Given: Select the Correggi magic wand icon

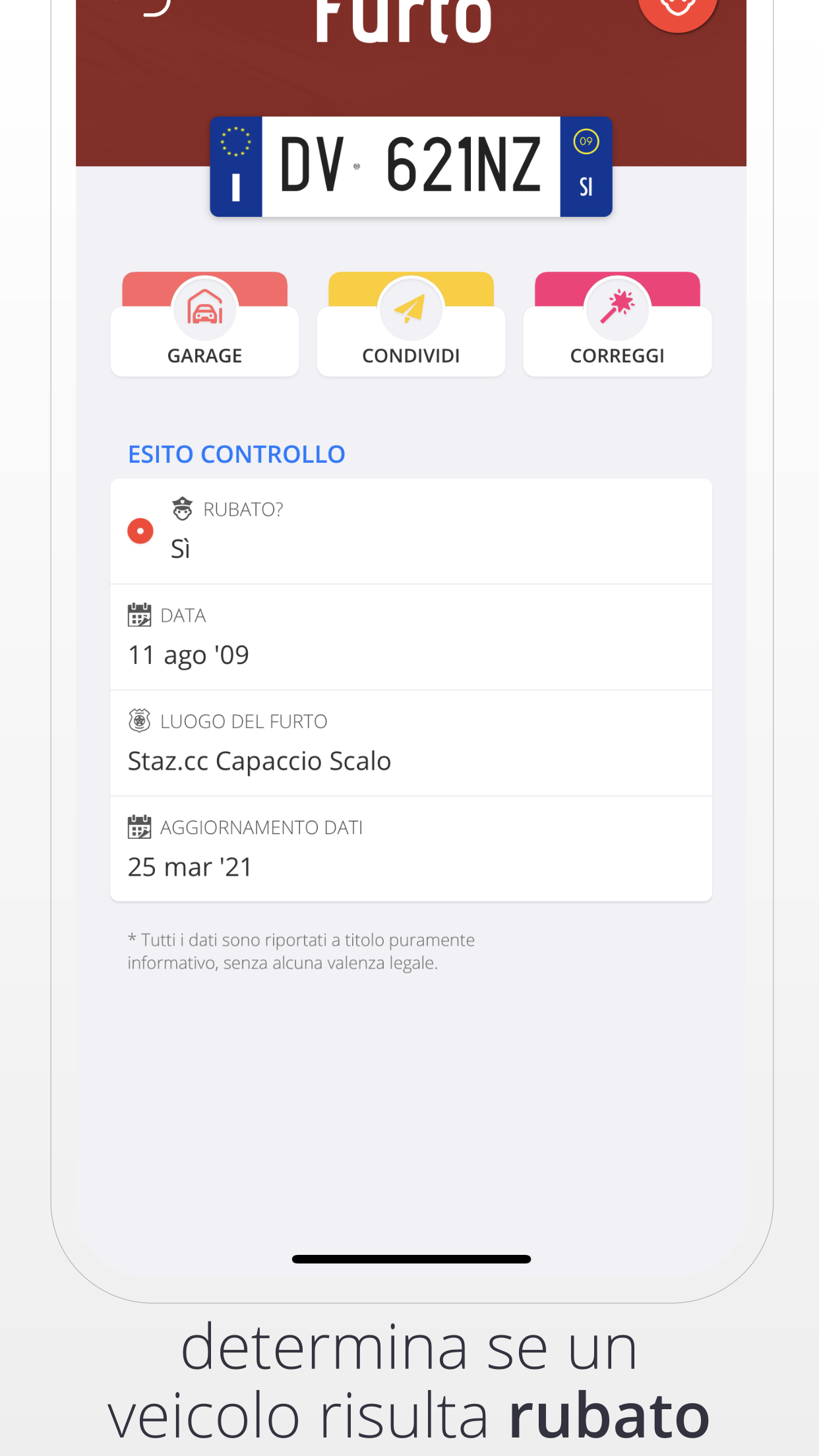Looking at the screenshot, I should pyautogui.click(x=617, y=306).
